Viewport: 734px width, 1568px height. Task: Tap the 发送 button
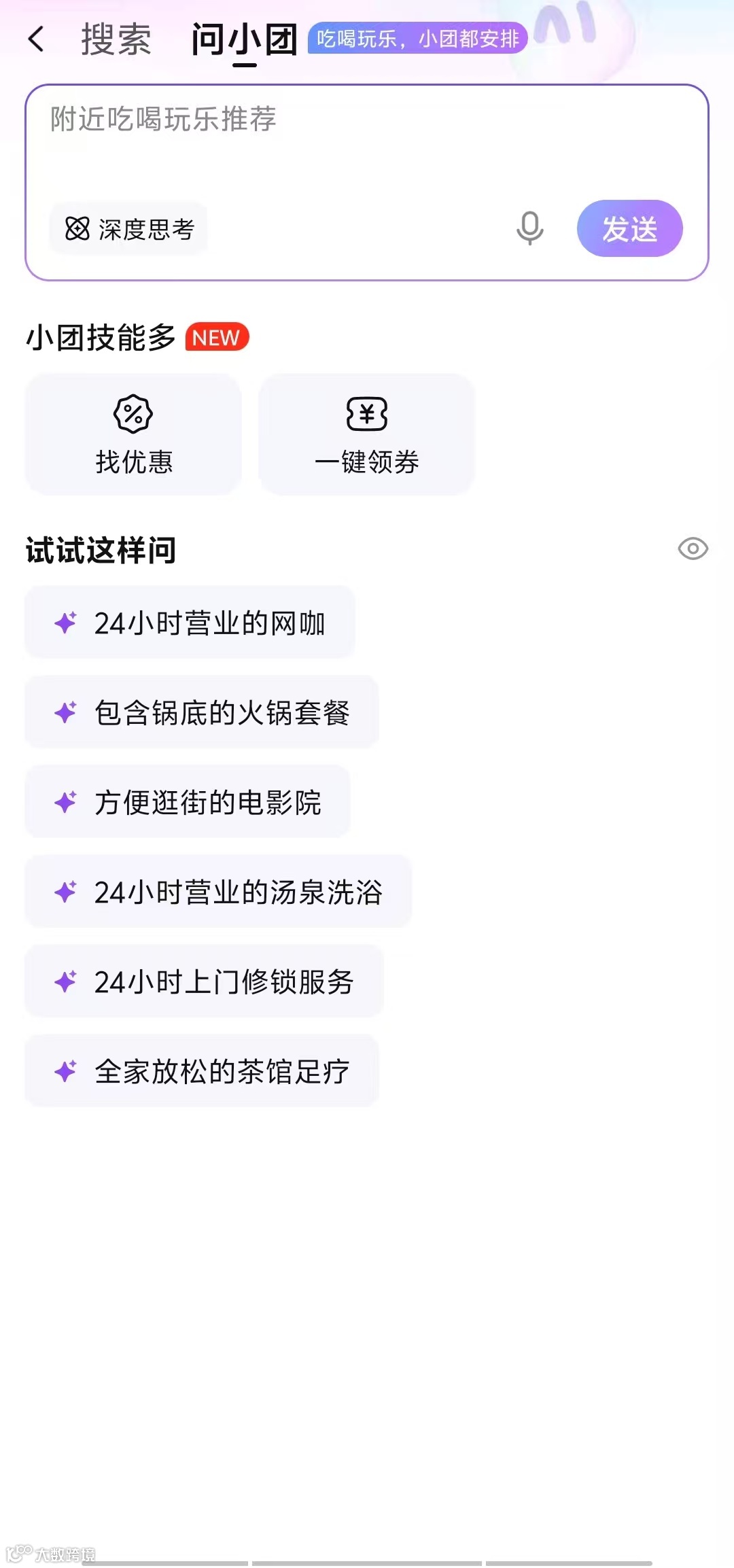coord(629,228)
